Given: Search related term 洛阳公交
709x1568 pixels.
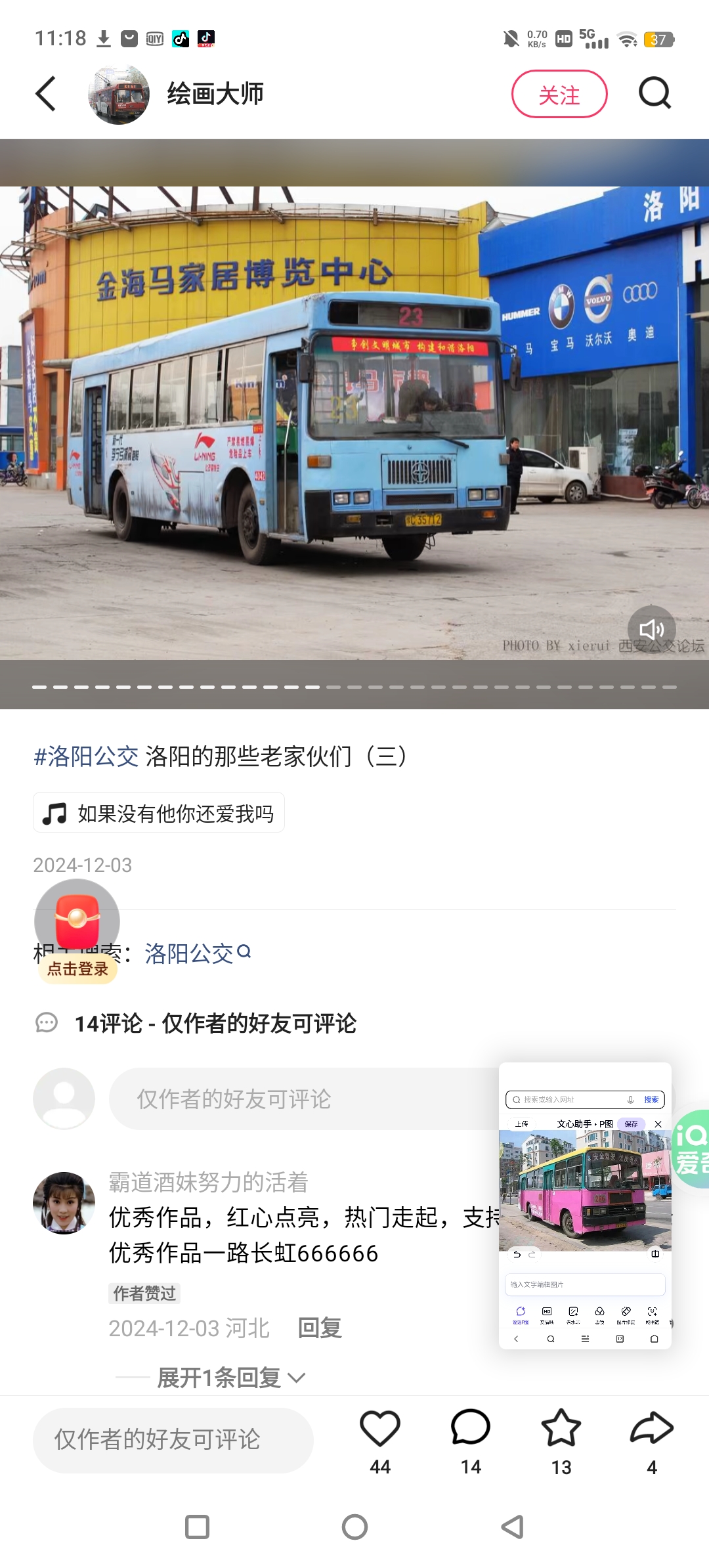Looking at the screenshot, I should [x=197, y=953].
